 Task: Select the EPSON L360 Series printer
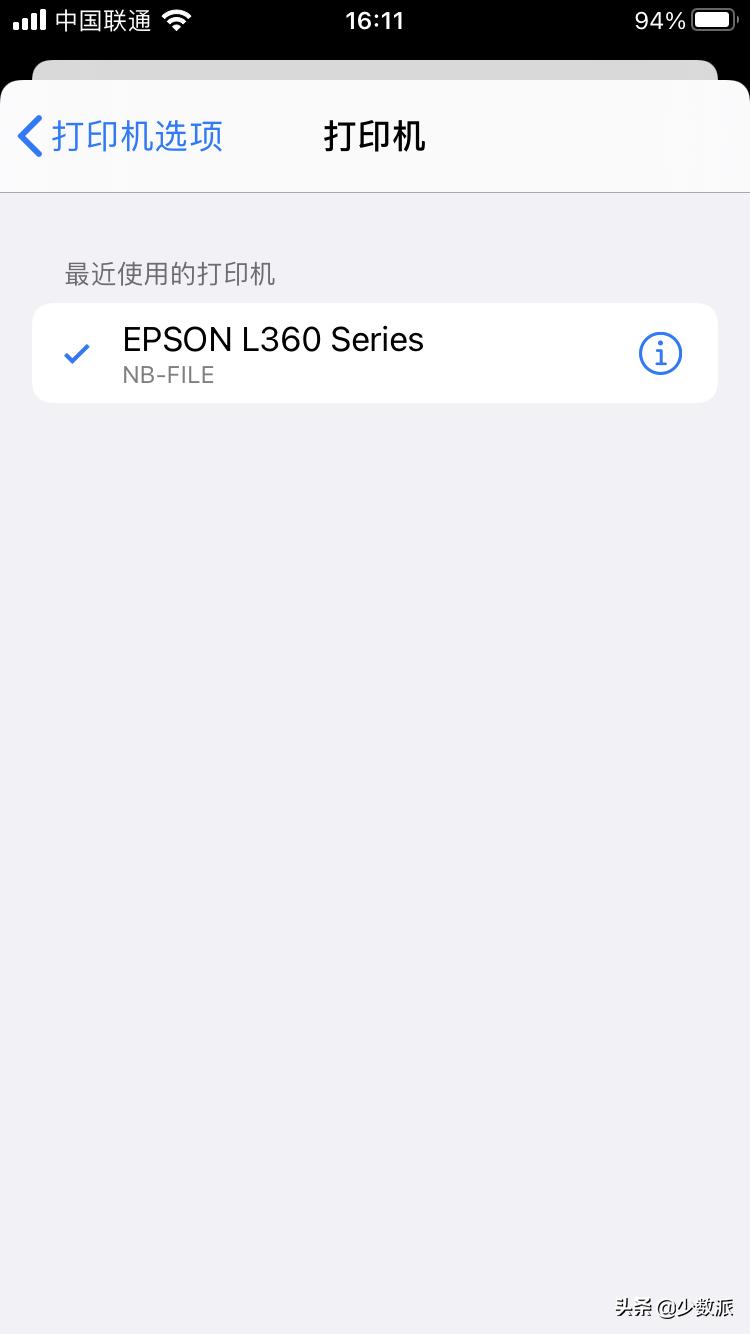pos(300,353)
